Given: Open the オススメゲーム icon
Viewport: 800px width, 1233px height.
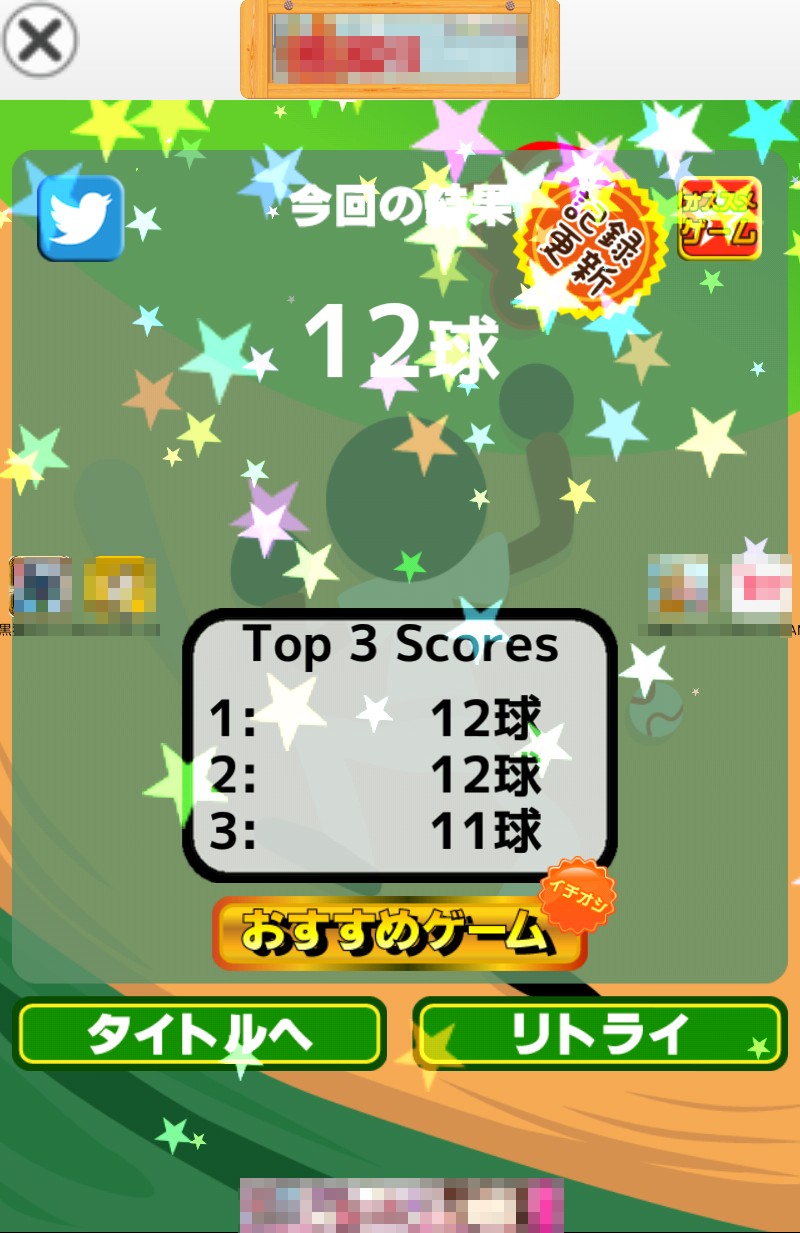Looking at the screenshot, I should (719, 219).
